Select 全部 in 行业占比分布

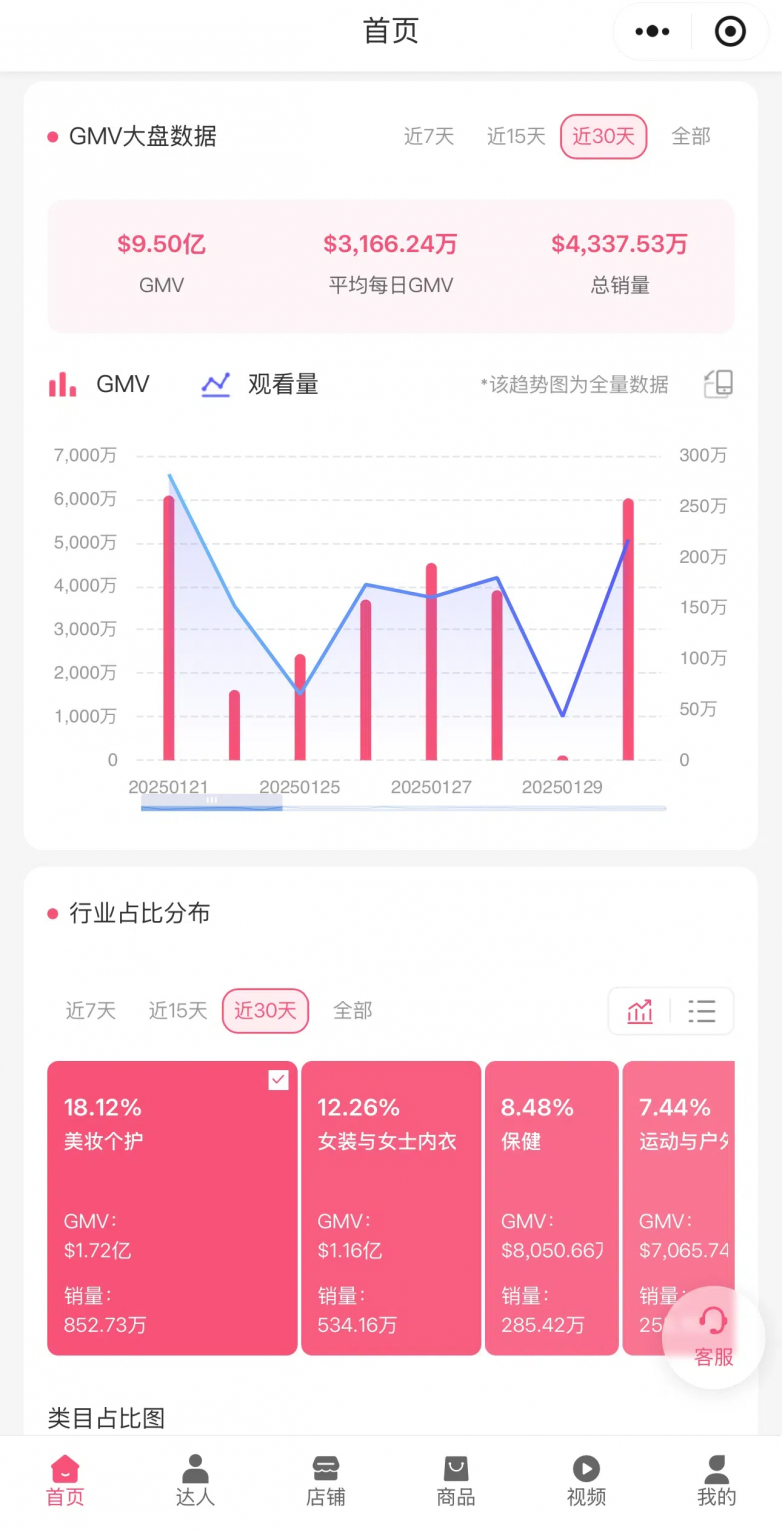[x=352, y=1011]
